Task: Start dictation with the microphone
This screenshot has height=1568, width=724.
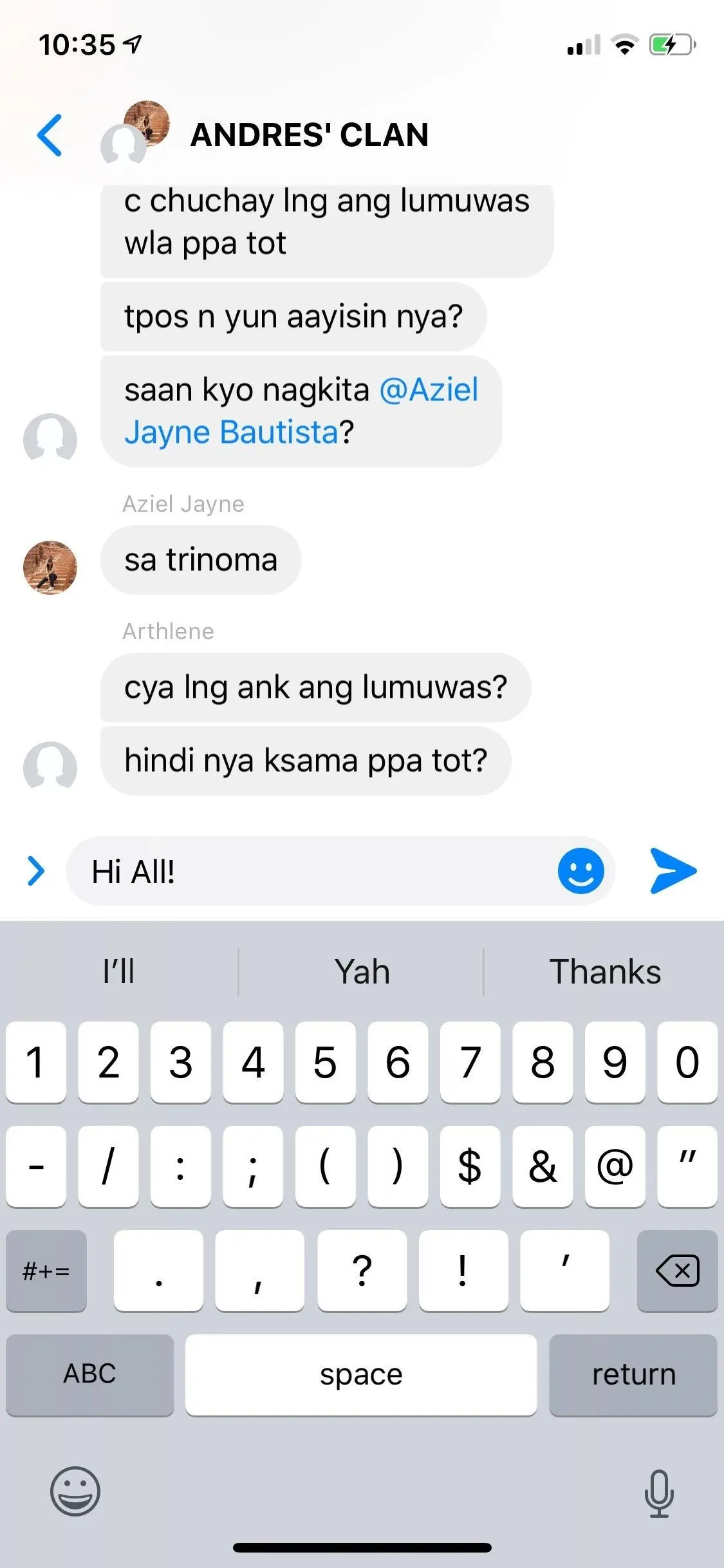Action: point(659,1493)
